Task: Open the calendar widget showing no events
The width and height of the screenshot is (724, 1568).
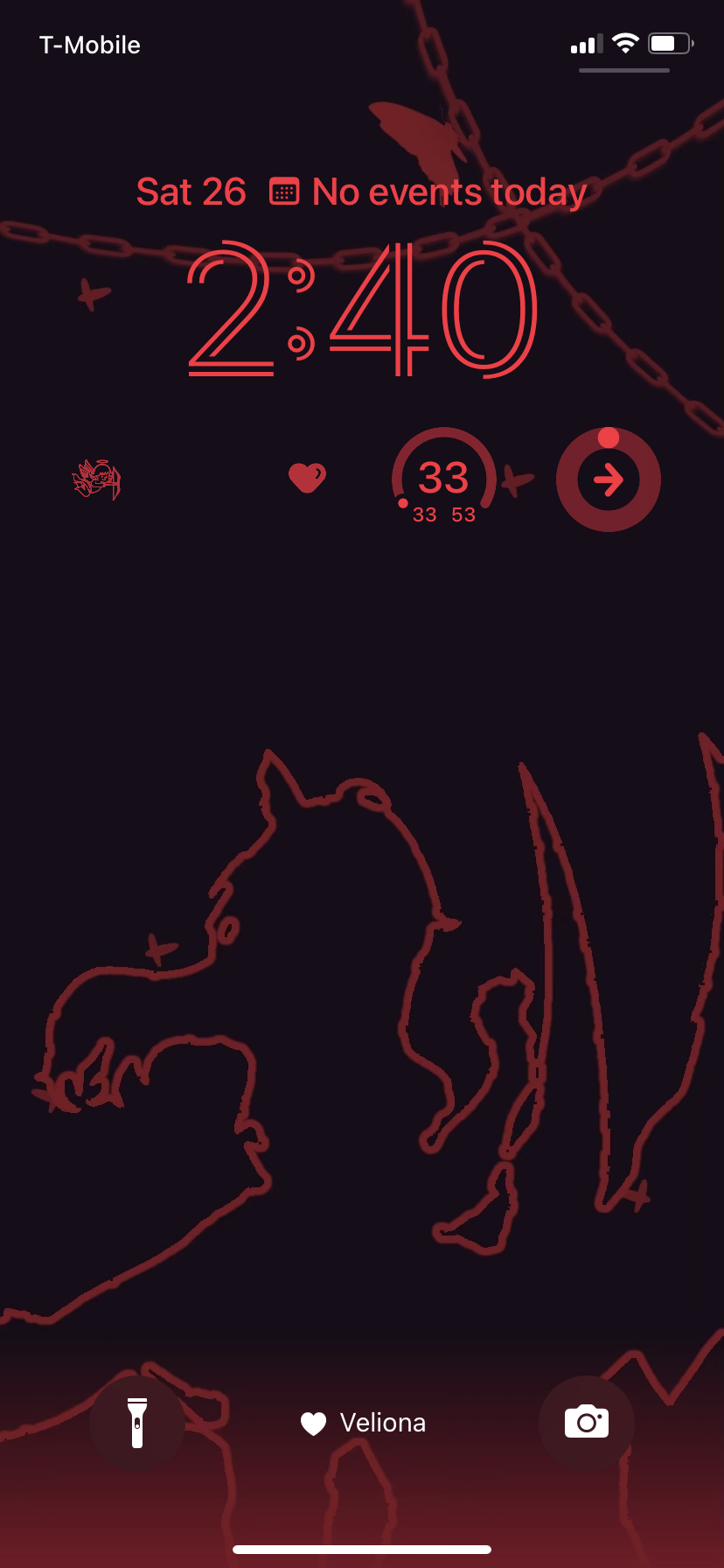Action: click(x=428, y=192)
